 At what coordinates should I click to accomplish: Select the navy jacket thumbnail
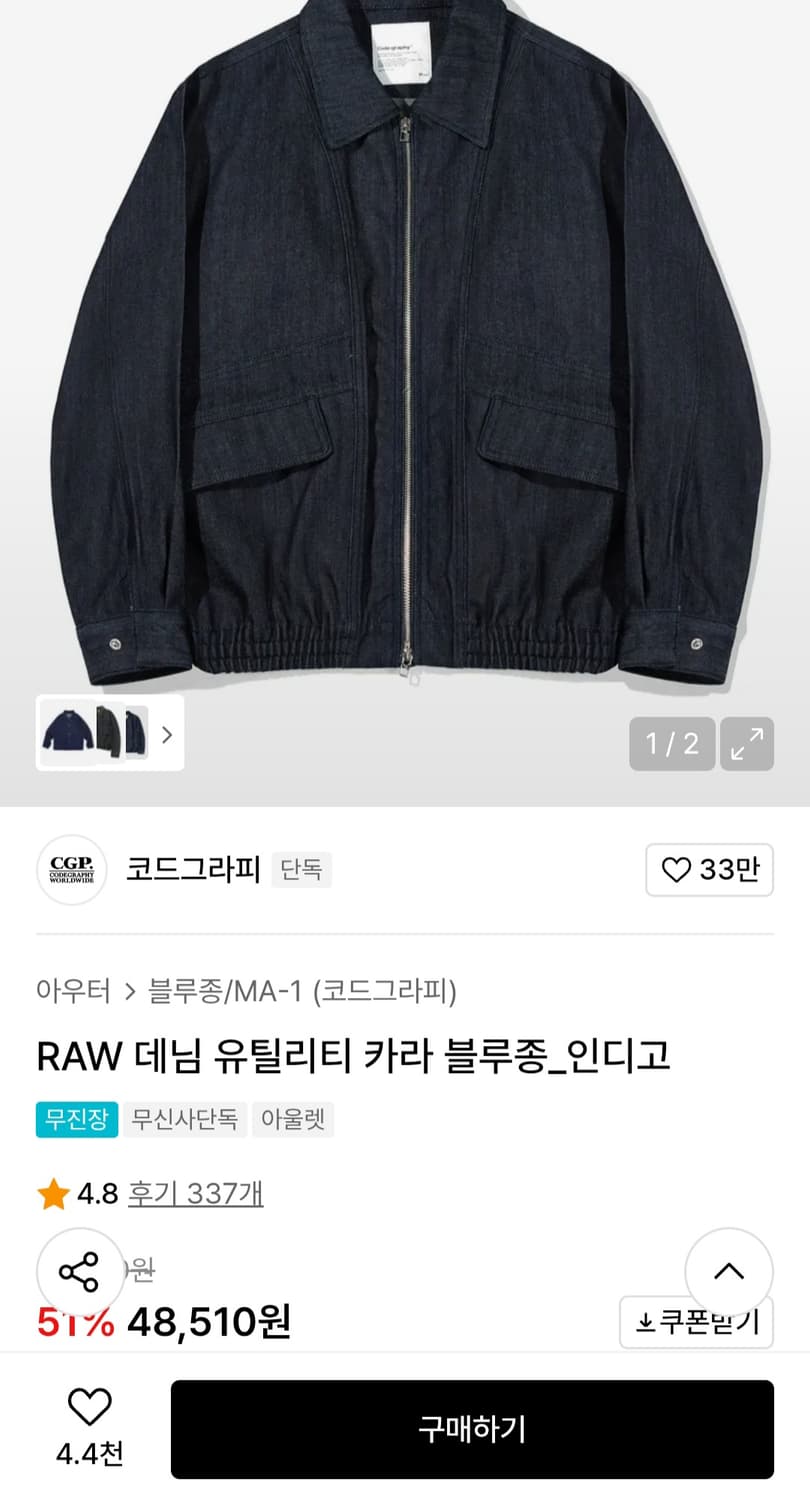pyautogui.click(x=66, y=734)
